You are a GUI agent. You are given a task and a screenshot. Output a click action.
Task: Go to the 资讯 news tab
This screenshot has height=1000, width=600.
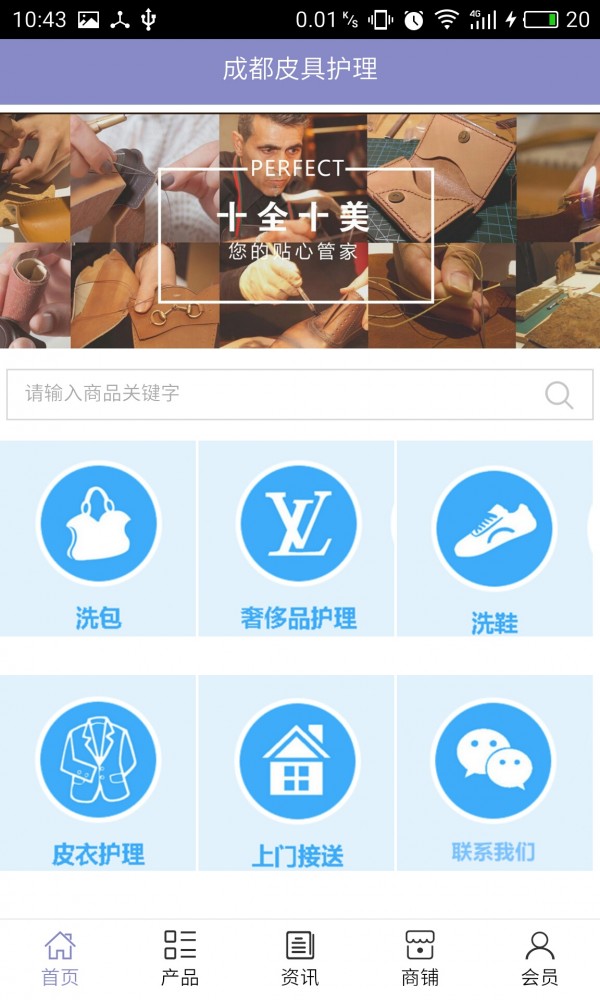[x=300, y=958]
